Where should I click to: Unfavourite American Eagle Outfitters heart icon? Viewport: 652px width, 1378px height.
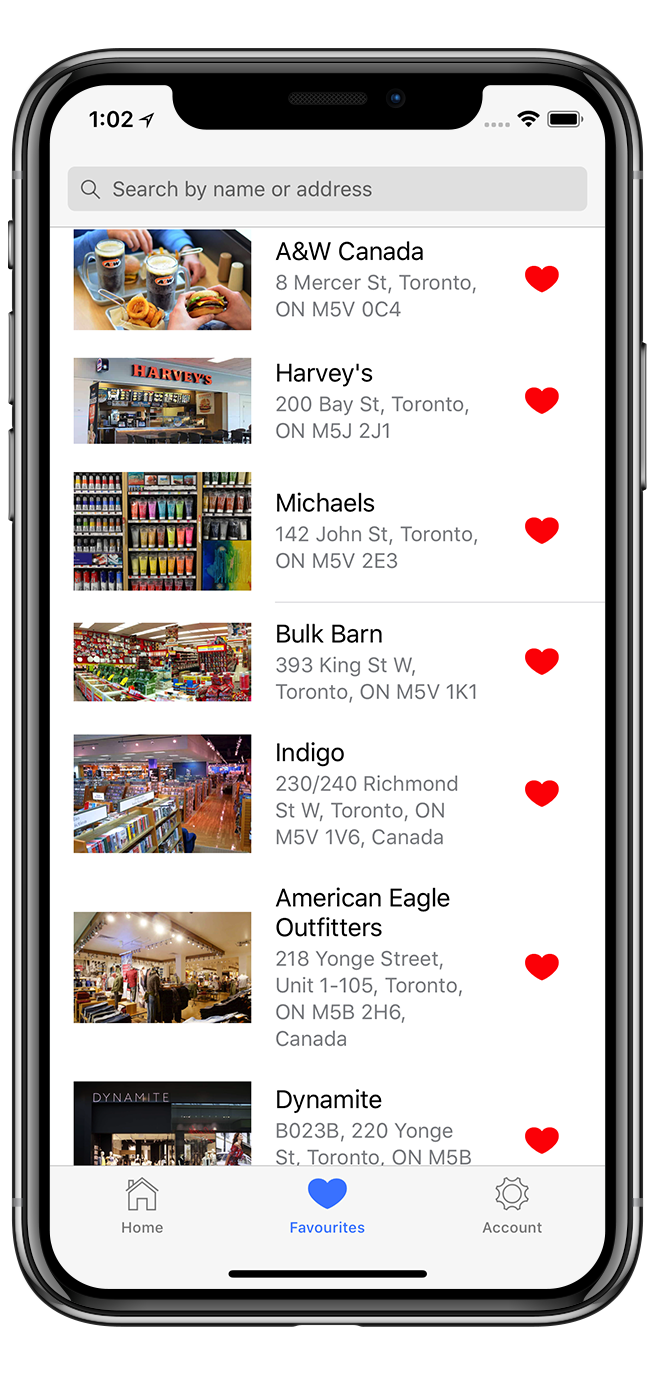coord(541,966)
